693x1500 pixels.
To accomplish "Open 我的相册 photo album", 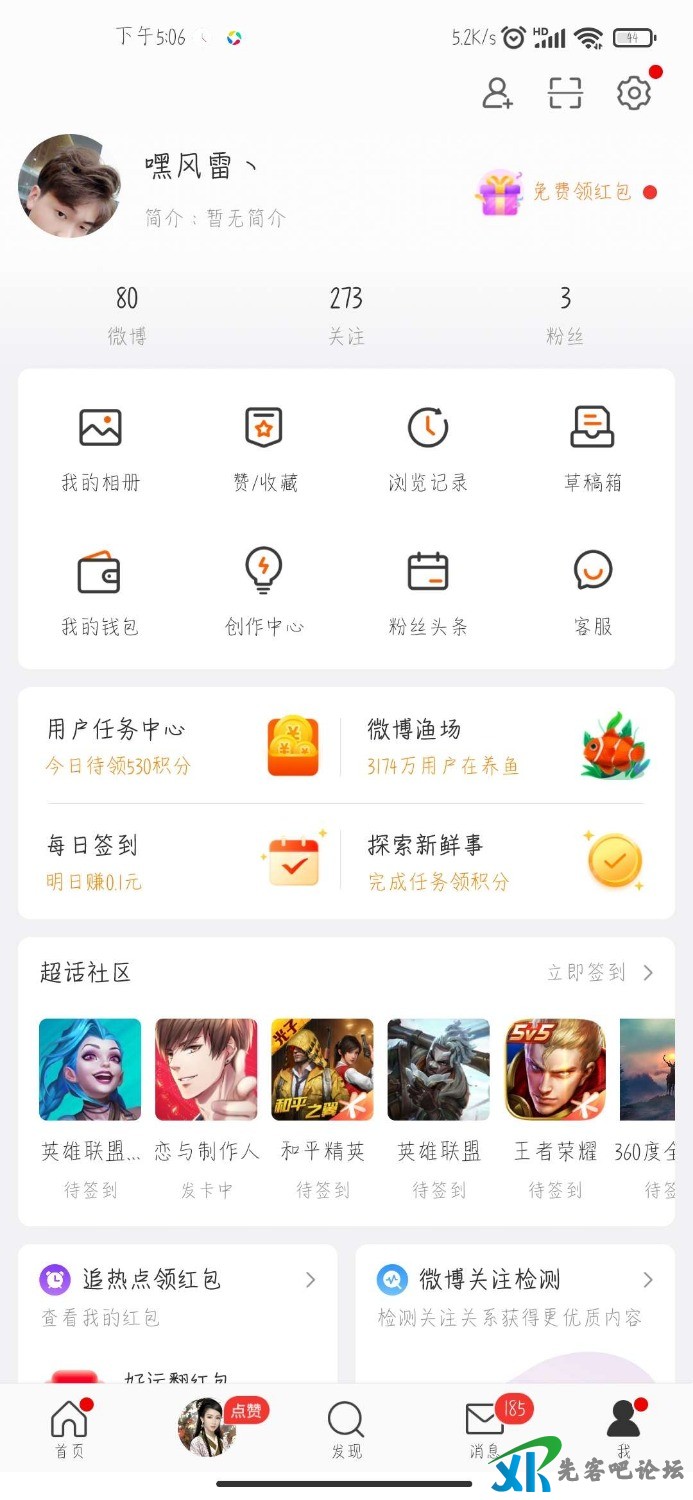I will tap(100, 449).
